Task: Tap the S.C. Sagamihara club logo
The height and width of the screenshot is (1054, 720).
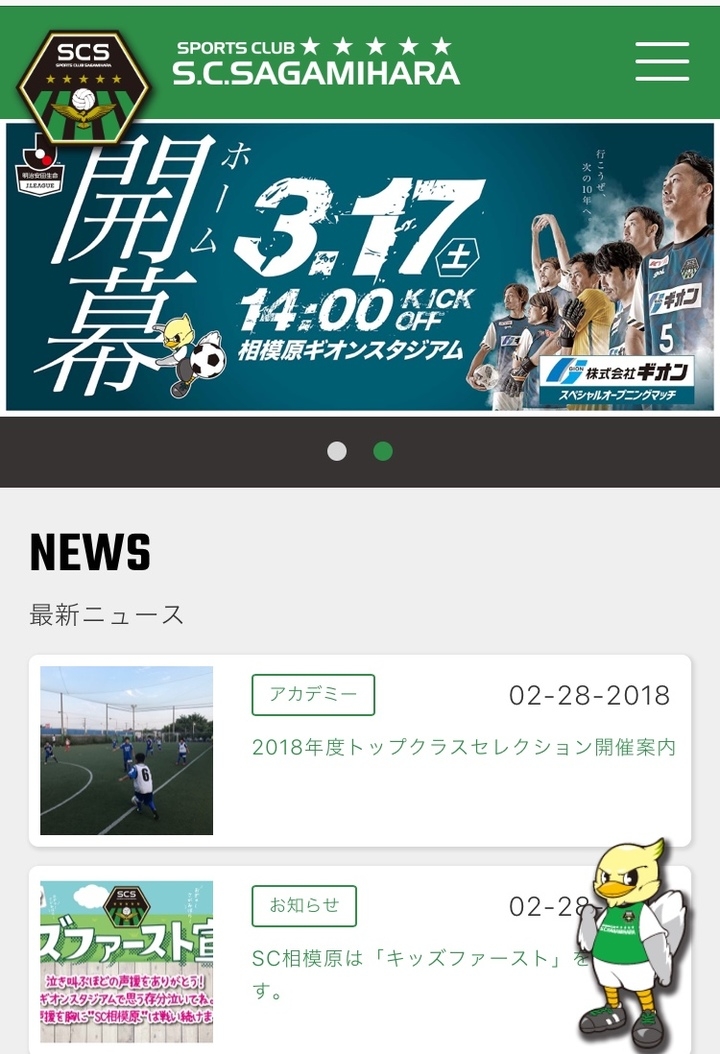Action: [x=84, y=87]
